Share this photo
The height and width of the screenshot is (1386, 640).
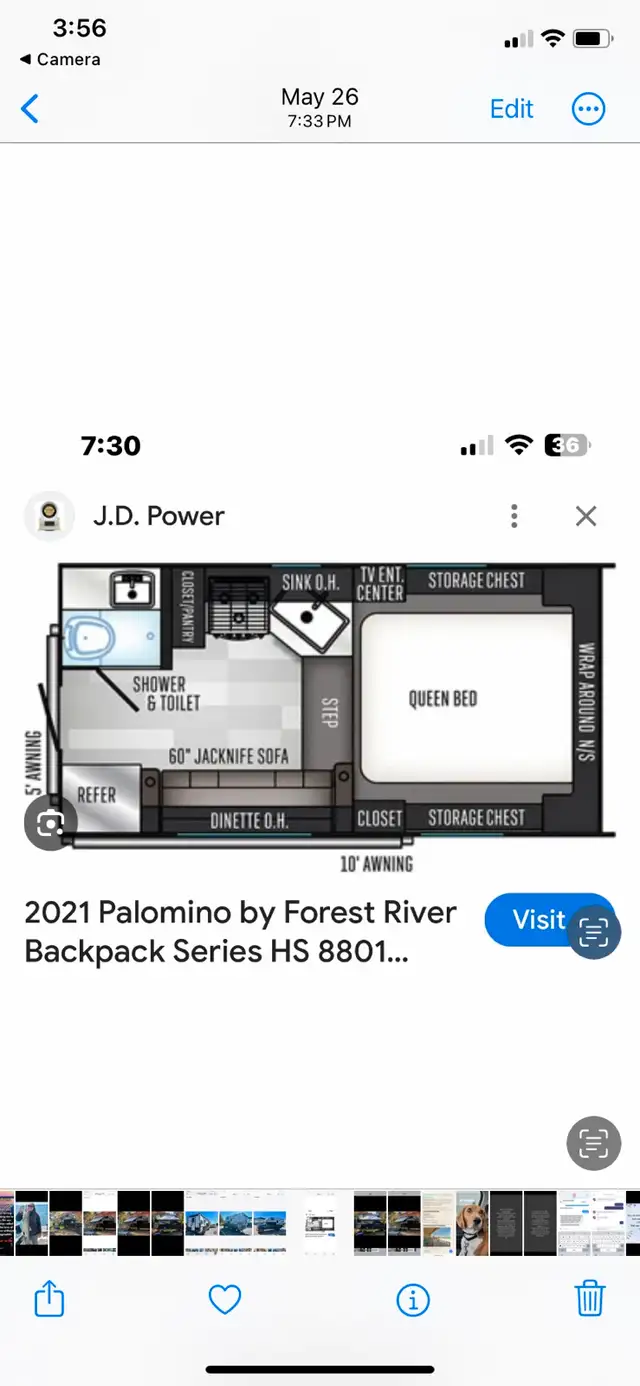pyautogui.click(x=49, y=1299)
